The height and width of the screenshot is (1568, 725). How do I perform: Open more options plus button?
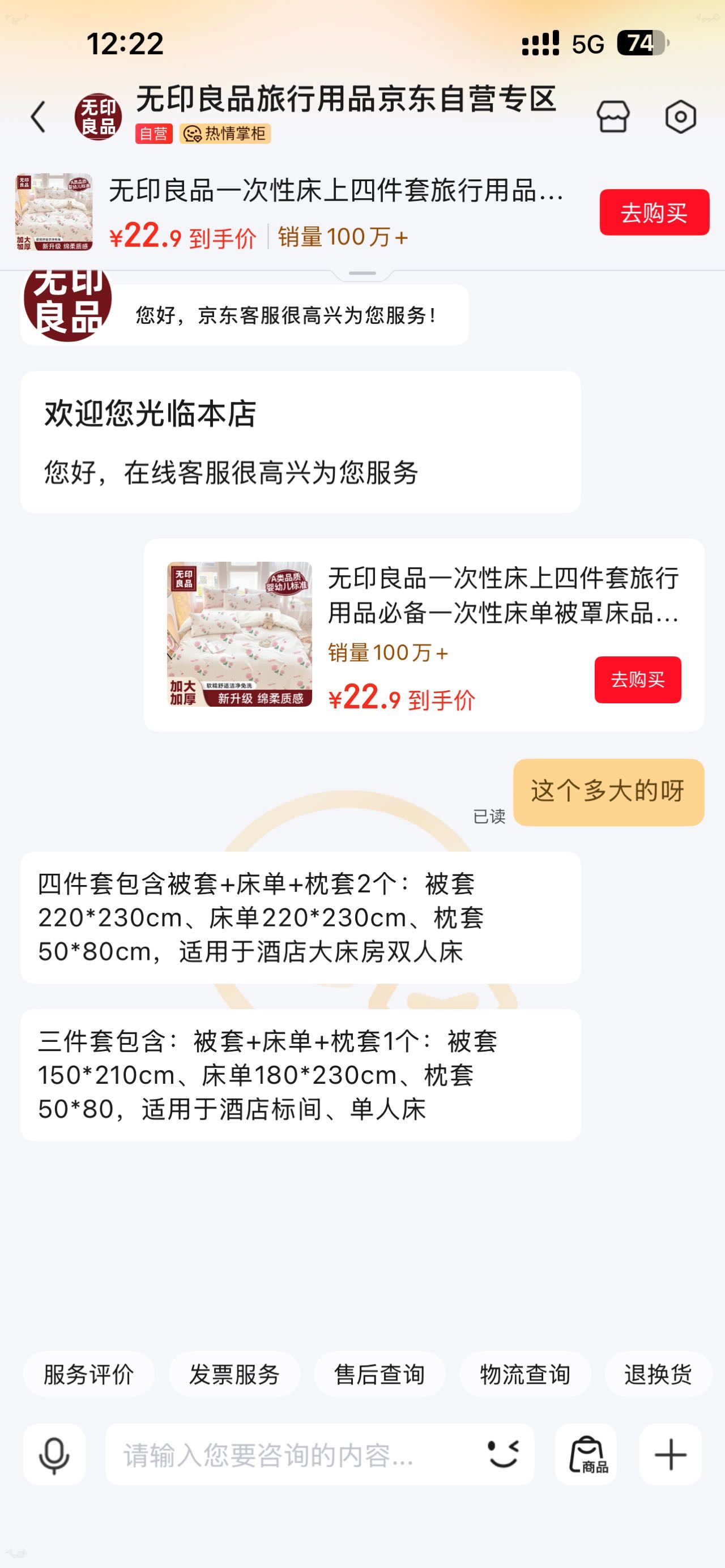[x=670, y=1455]
